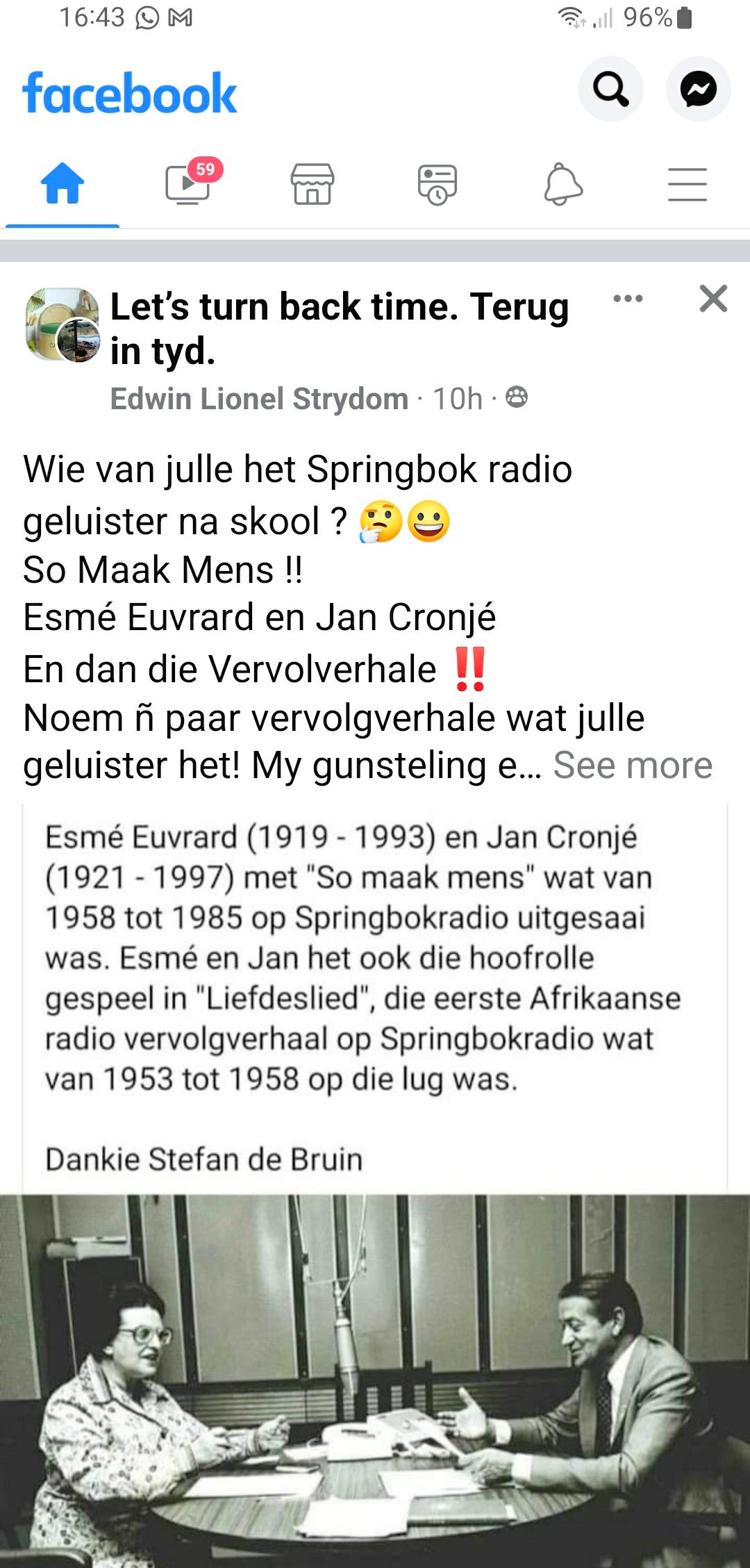Open the notifications bell
The image size is (750, 1568).
[562, 184]
